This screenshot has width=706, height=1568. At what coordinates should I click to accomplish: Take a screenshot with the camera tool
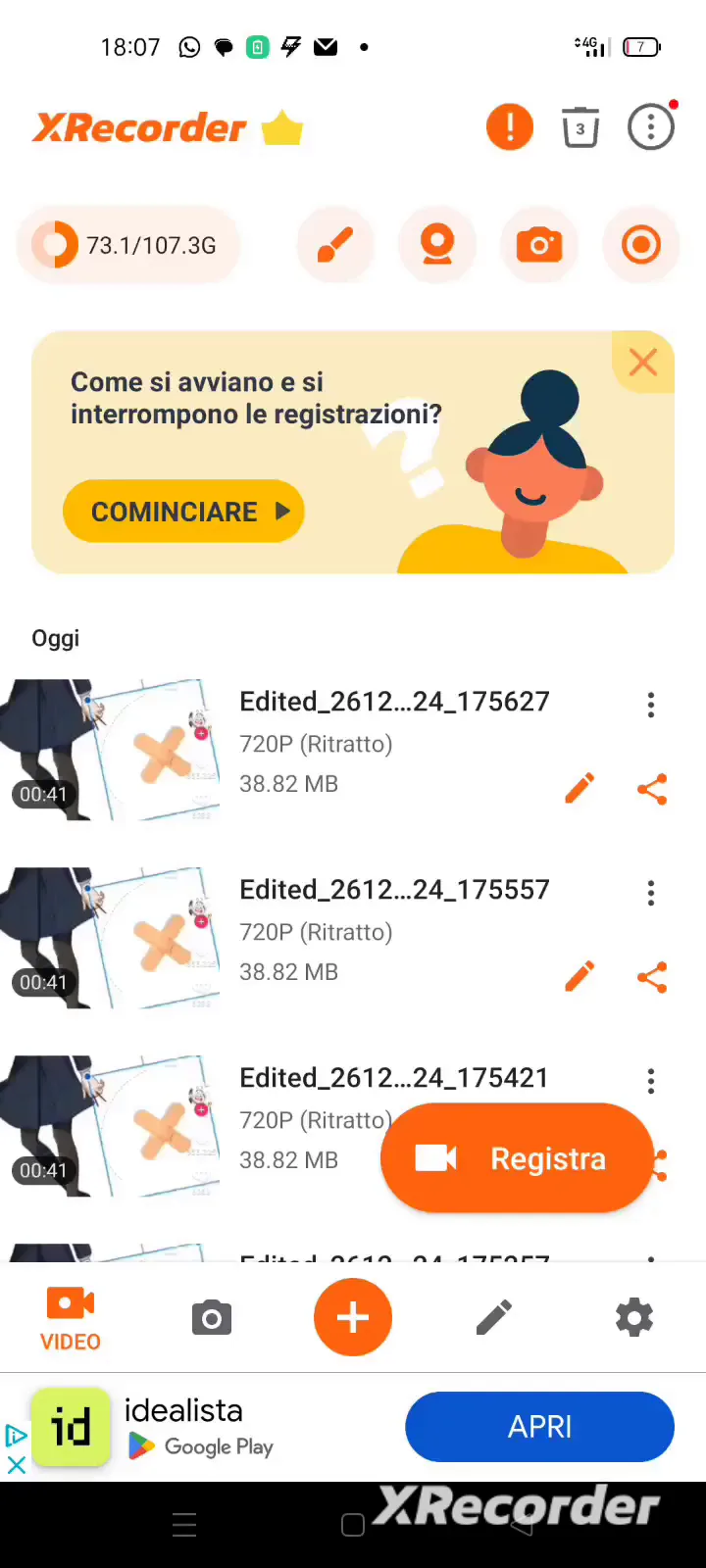click(x=539, y=245)
